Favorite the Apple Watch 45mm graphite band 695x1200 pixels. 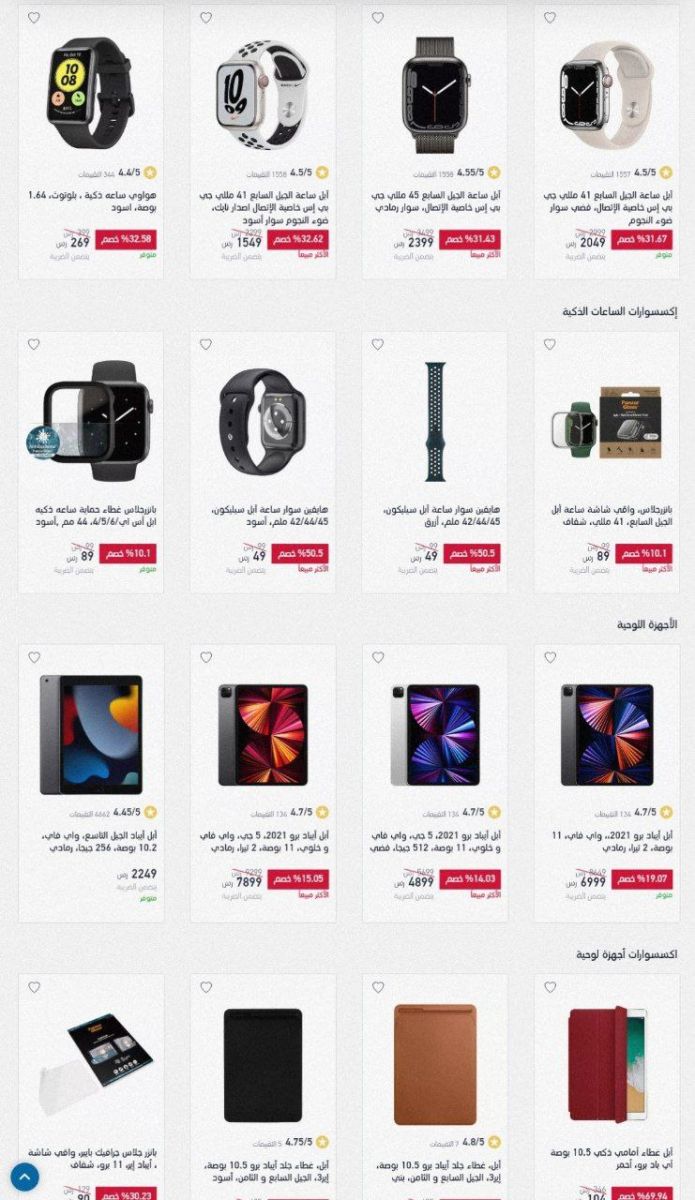(x=378, y=18)
